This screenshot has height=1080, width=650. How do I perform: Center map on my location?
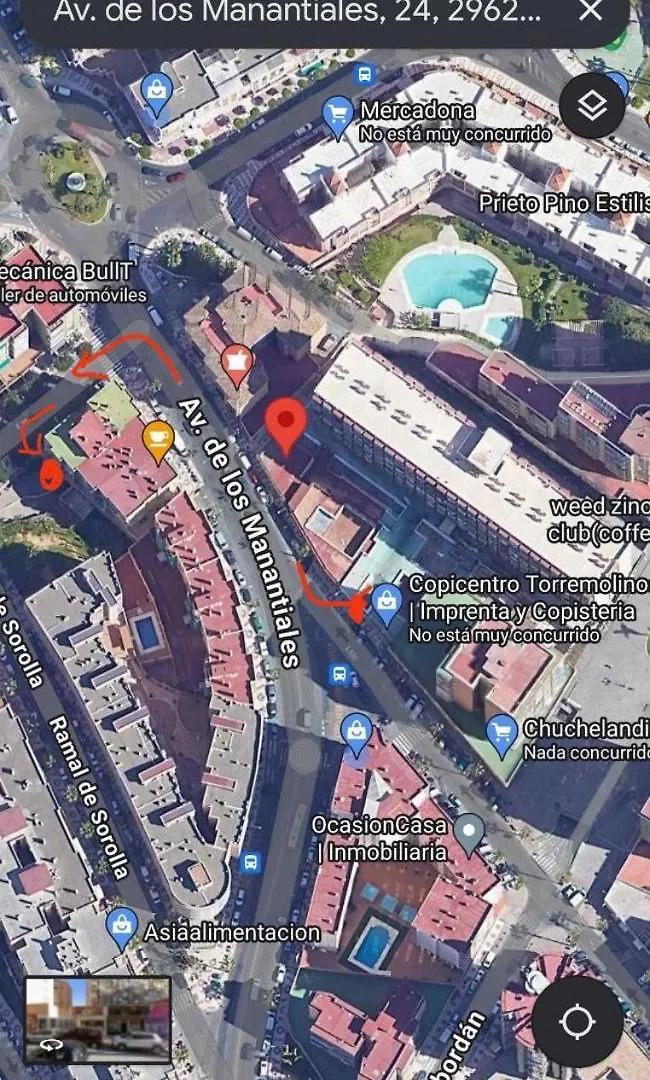pyautogui.click(x=577, y=1021)
